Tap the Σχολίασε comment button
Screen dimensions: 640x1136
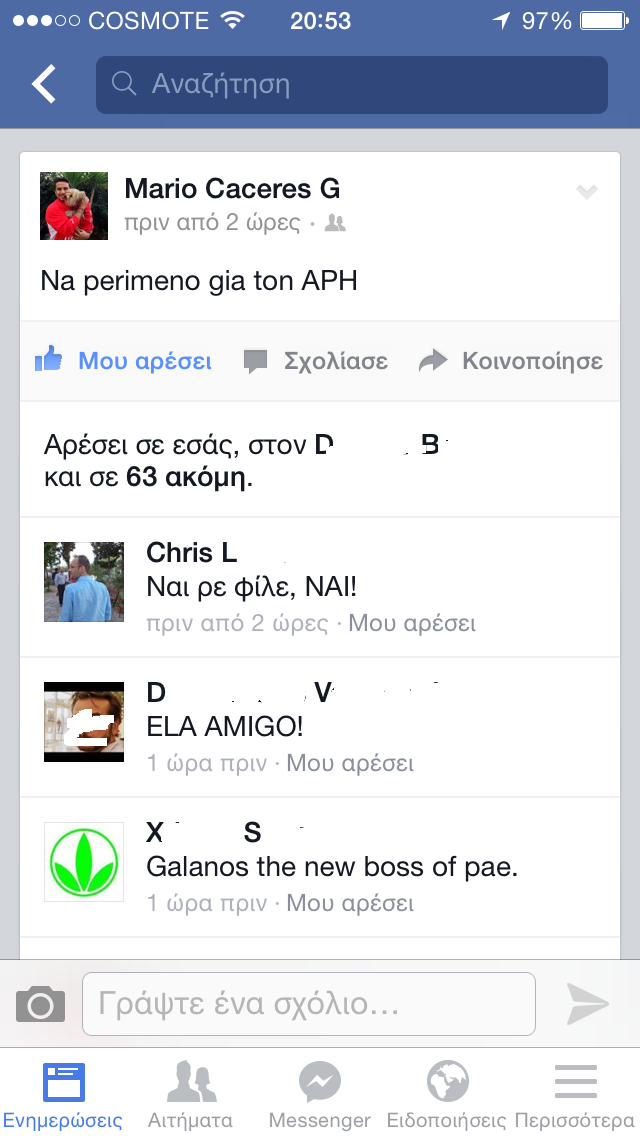(316, 361)
